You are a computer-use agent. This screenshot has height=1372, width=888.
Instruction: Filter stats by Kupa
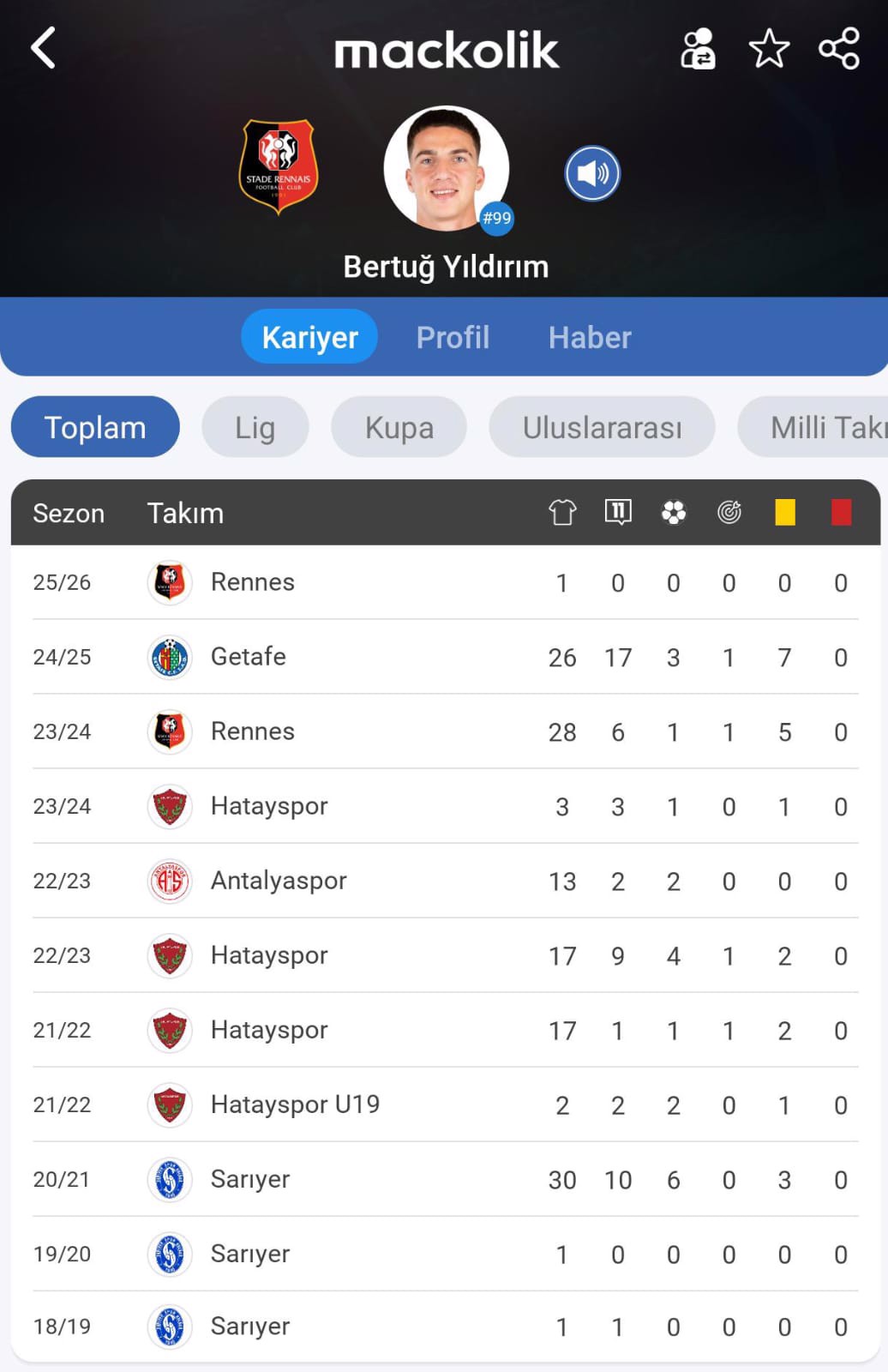coord(399,427)
